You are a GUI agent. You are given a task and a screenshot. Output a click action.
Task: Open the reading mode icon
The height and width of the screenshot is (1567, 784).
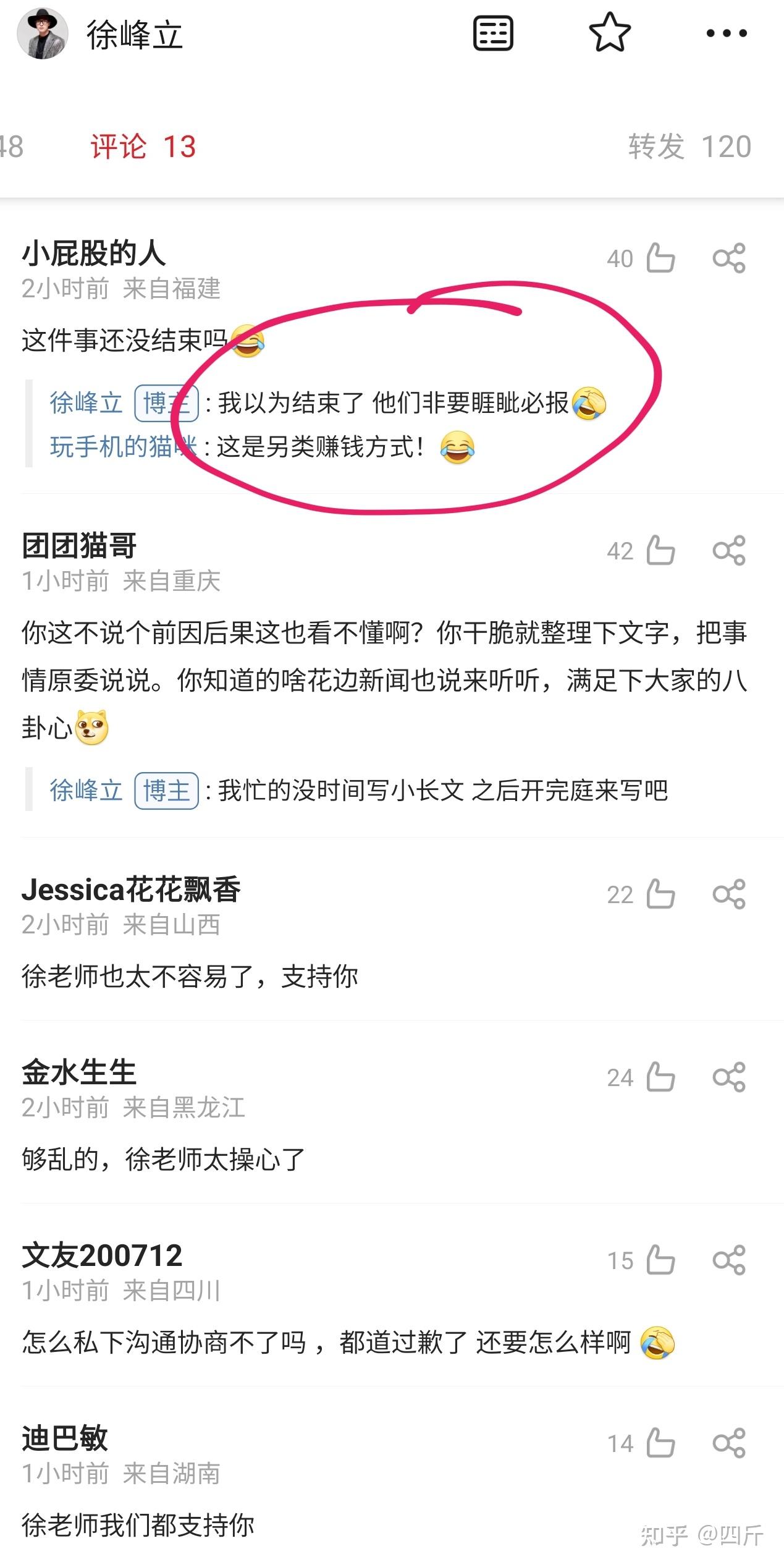(492, 33)
